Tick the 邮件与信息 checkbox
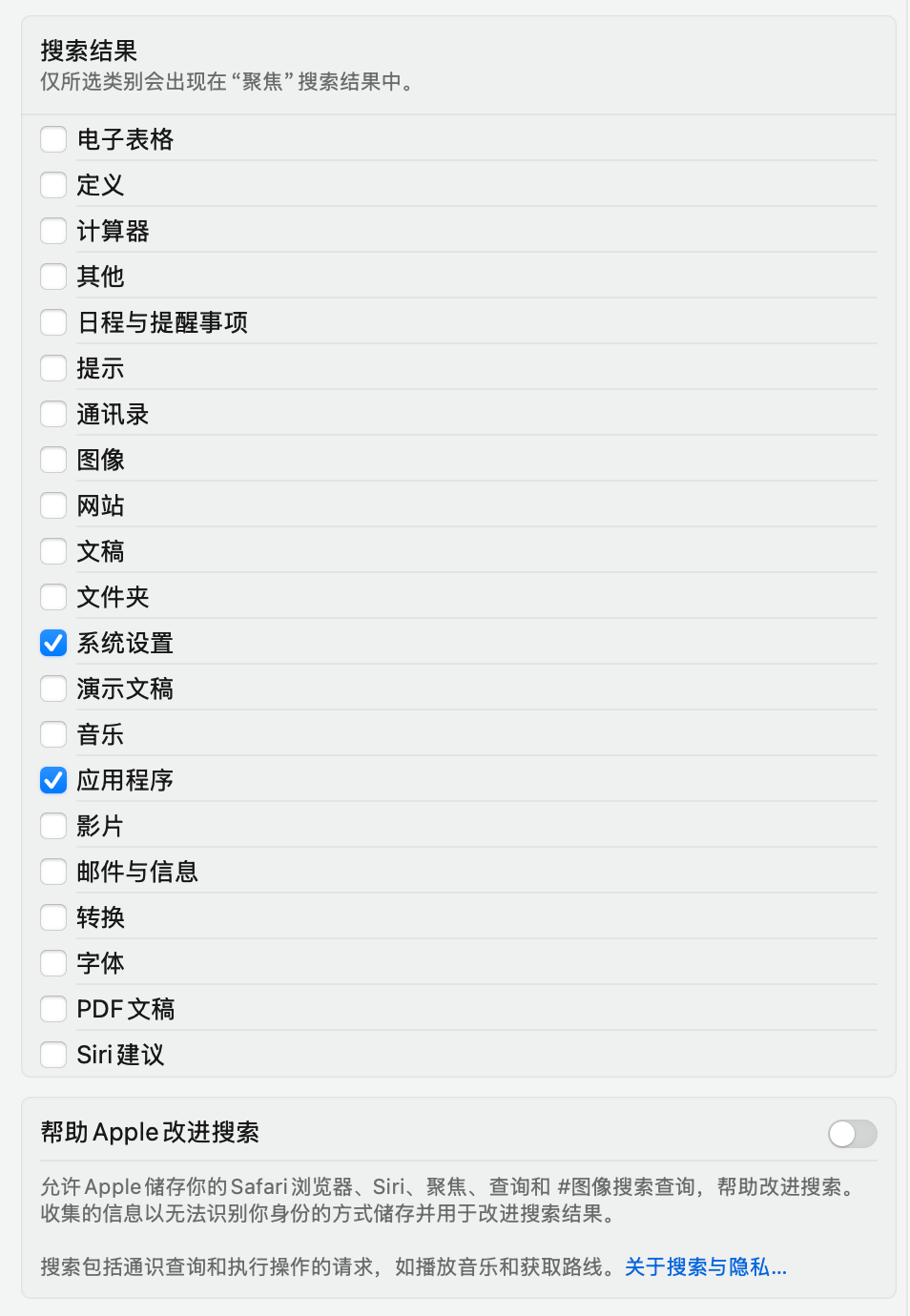This screenshot has height=1316, width=910. pos(53,872)
